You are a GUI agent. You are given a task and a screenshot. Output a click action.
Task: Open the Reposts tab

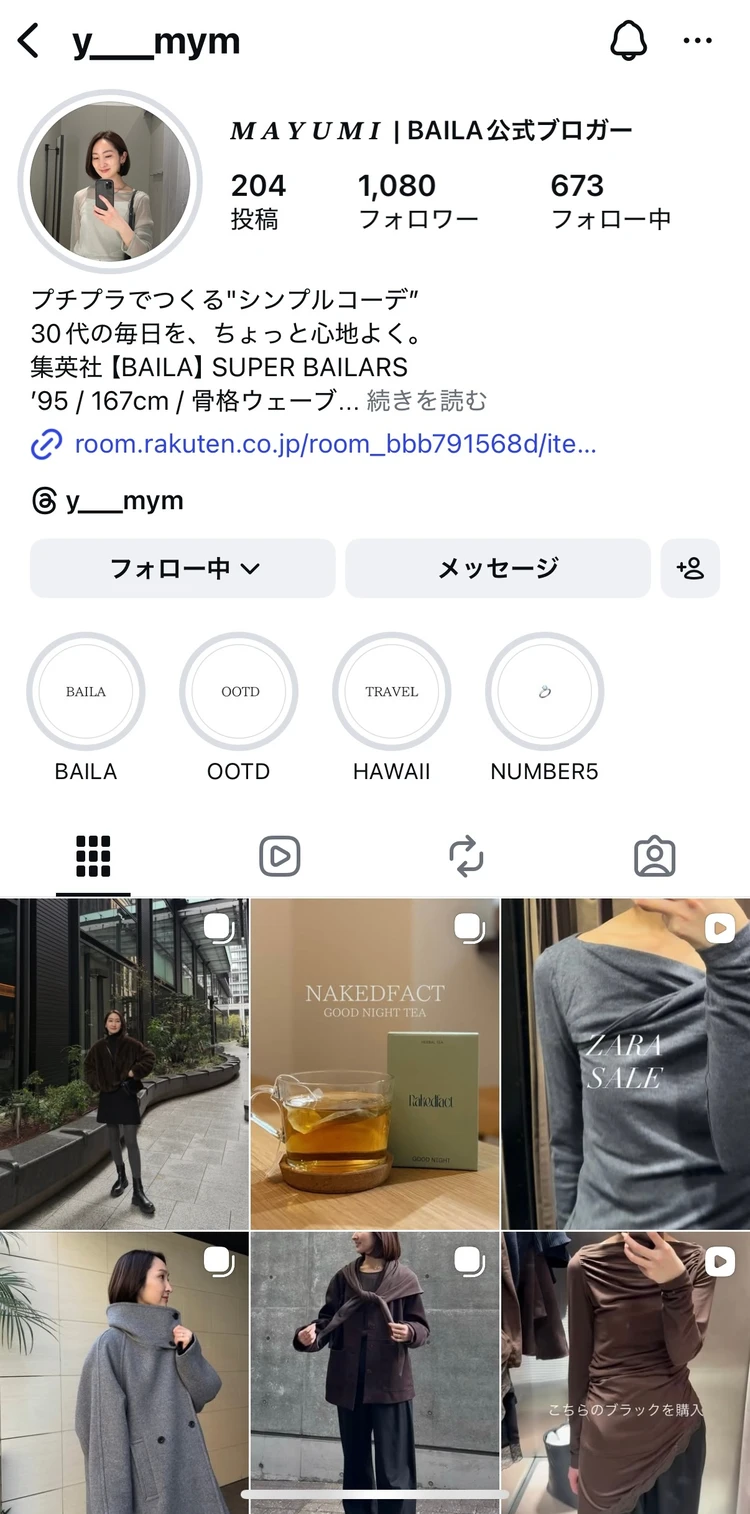point(467,856)
